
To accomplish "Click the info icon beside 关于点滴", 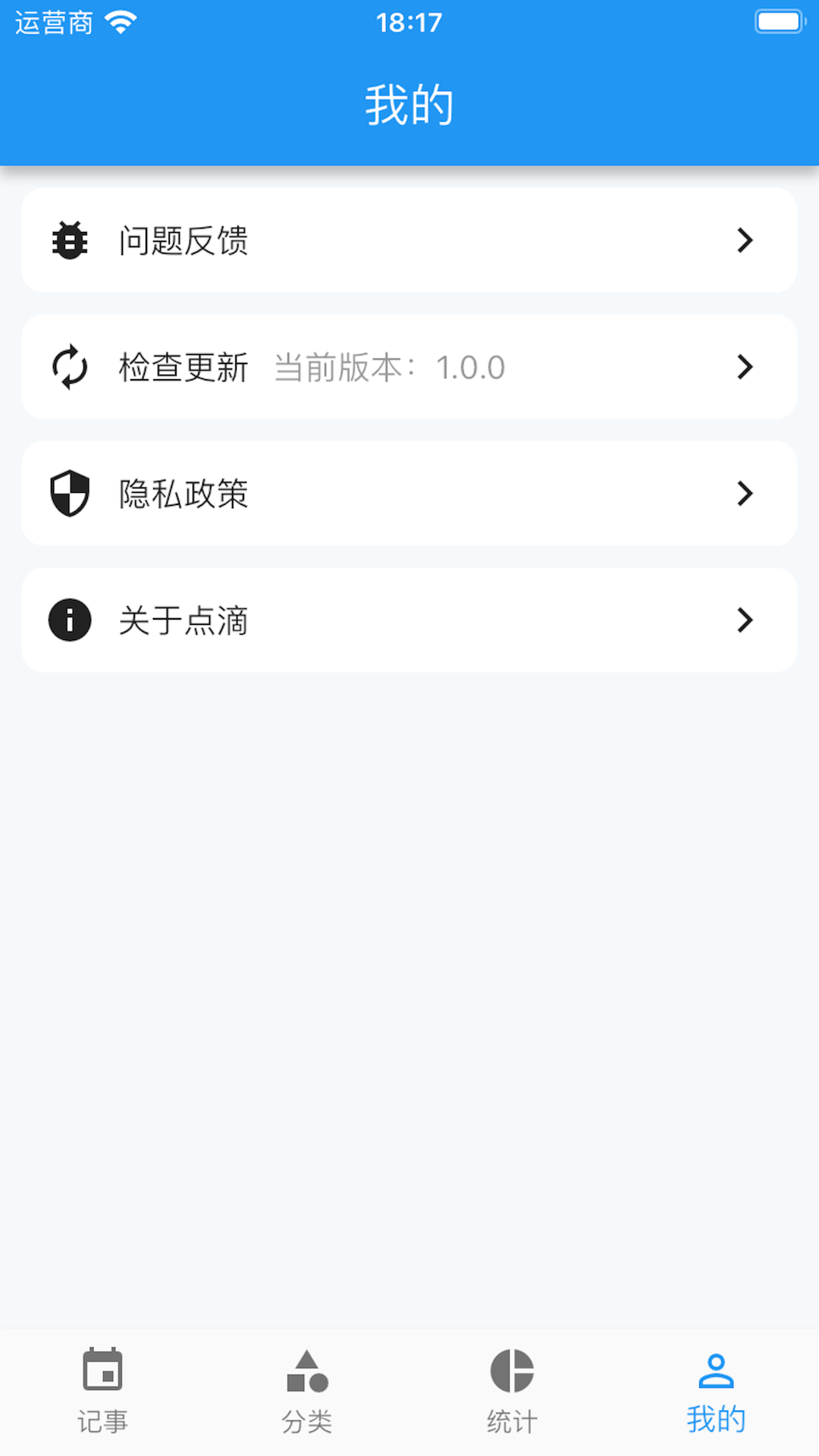I will (69, 620).
